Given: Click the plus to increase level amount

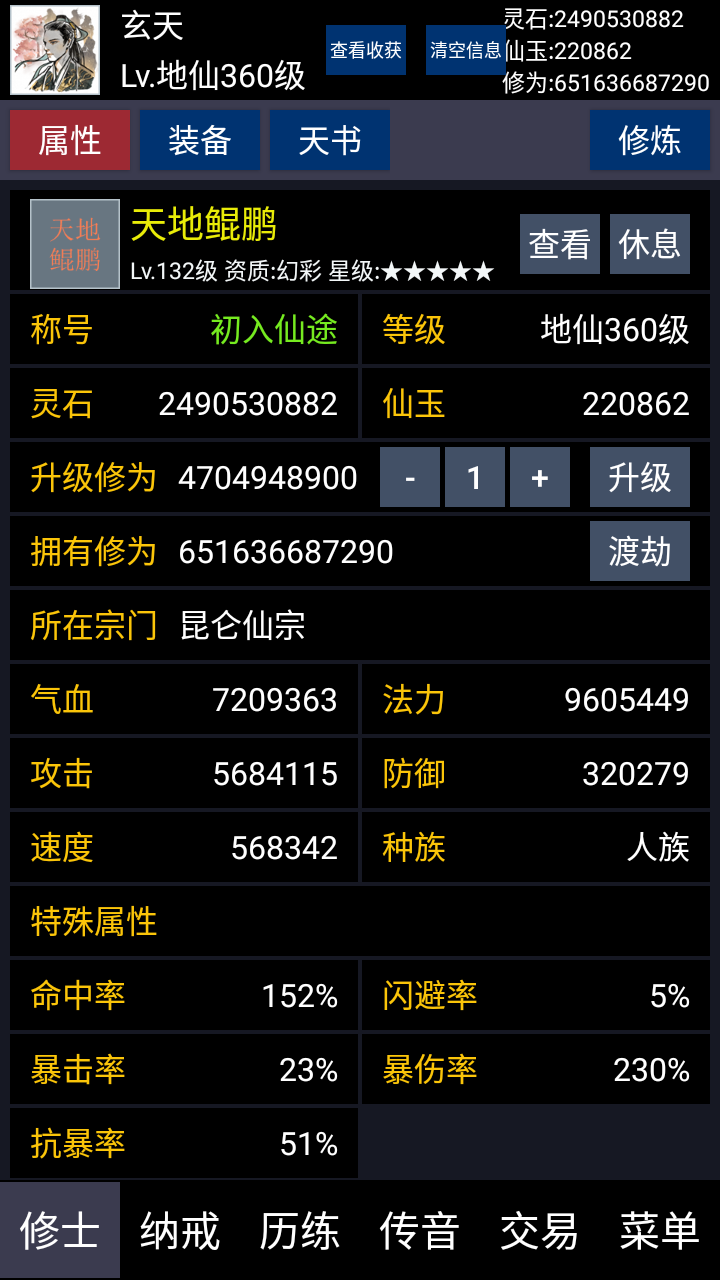Looking at the screenshot, I should pyautogui.click(x=540, y=477).
